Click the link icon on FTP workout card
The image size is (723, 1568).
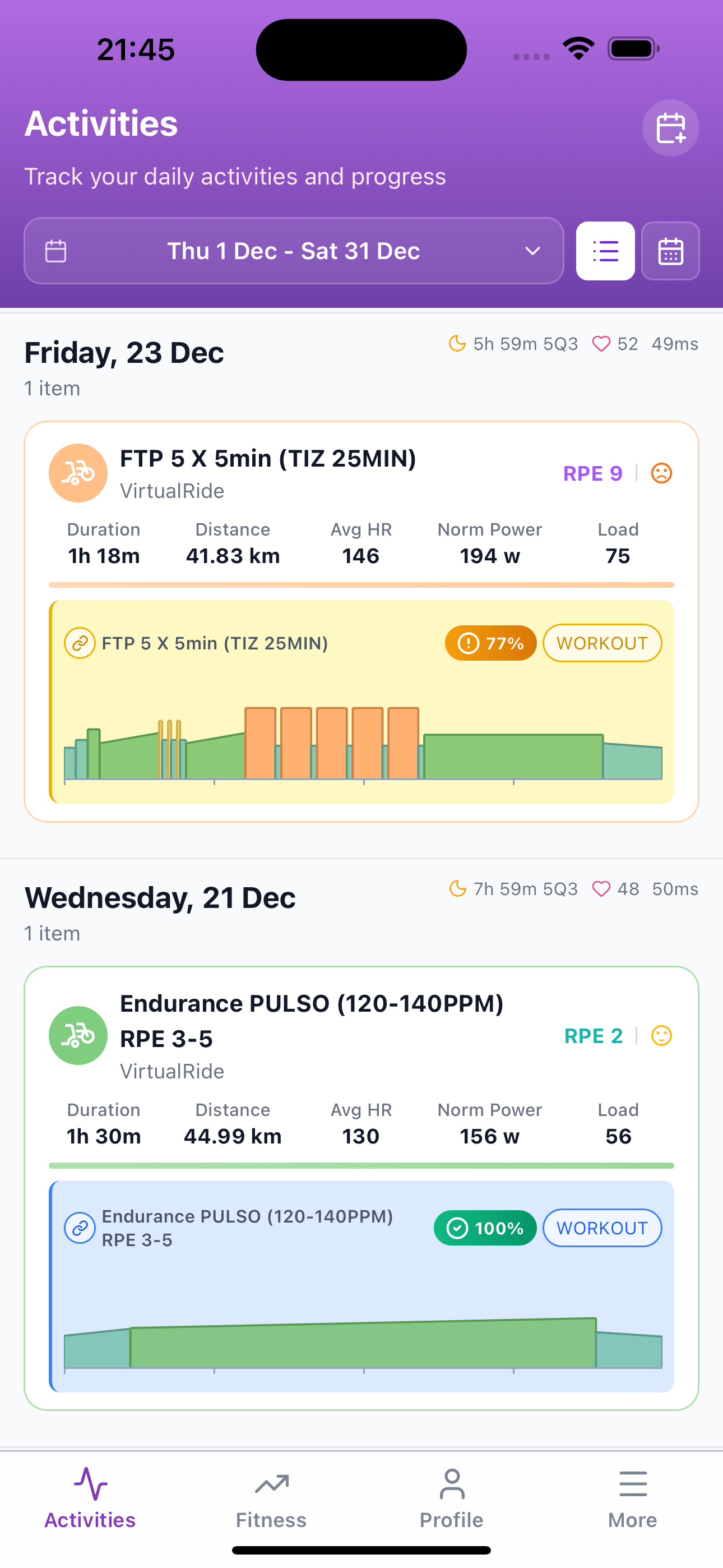[80, 643]
